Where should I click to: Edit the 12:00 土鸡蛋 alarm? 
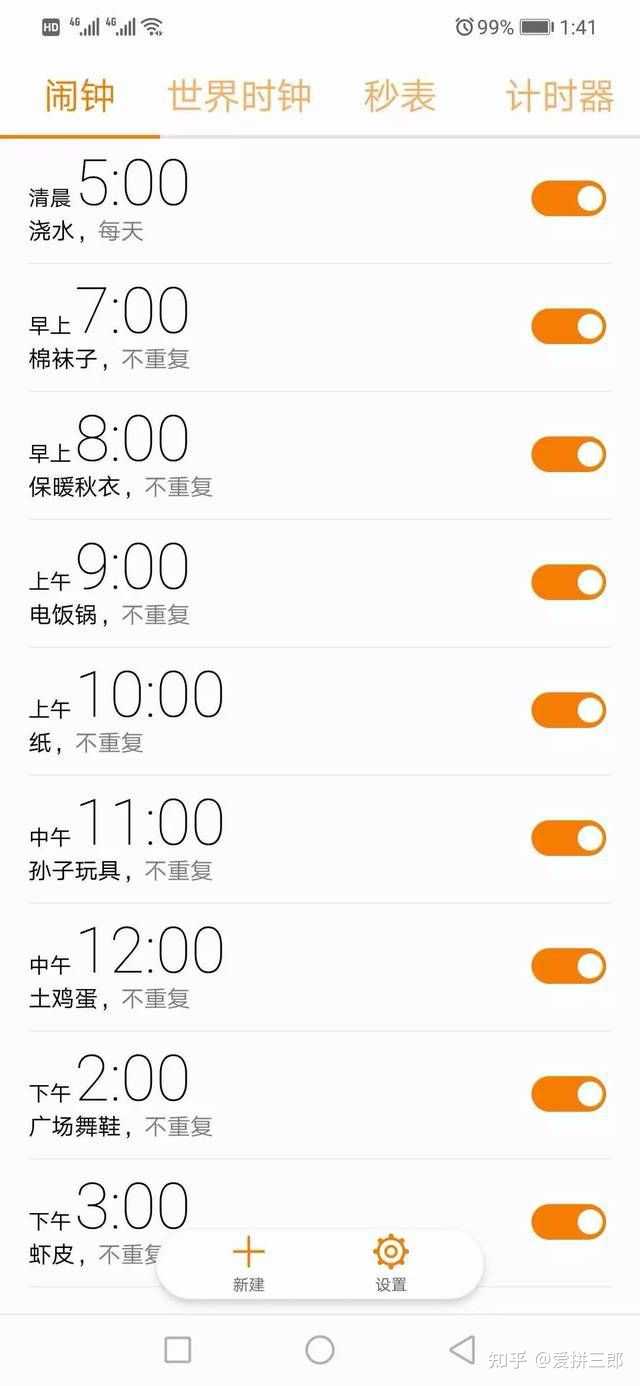pos(270,968)
